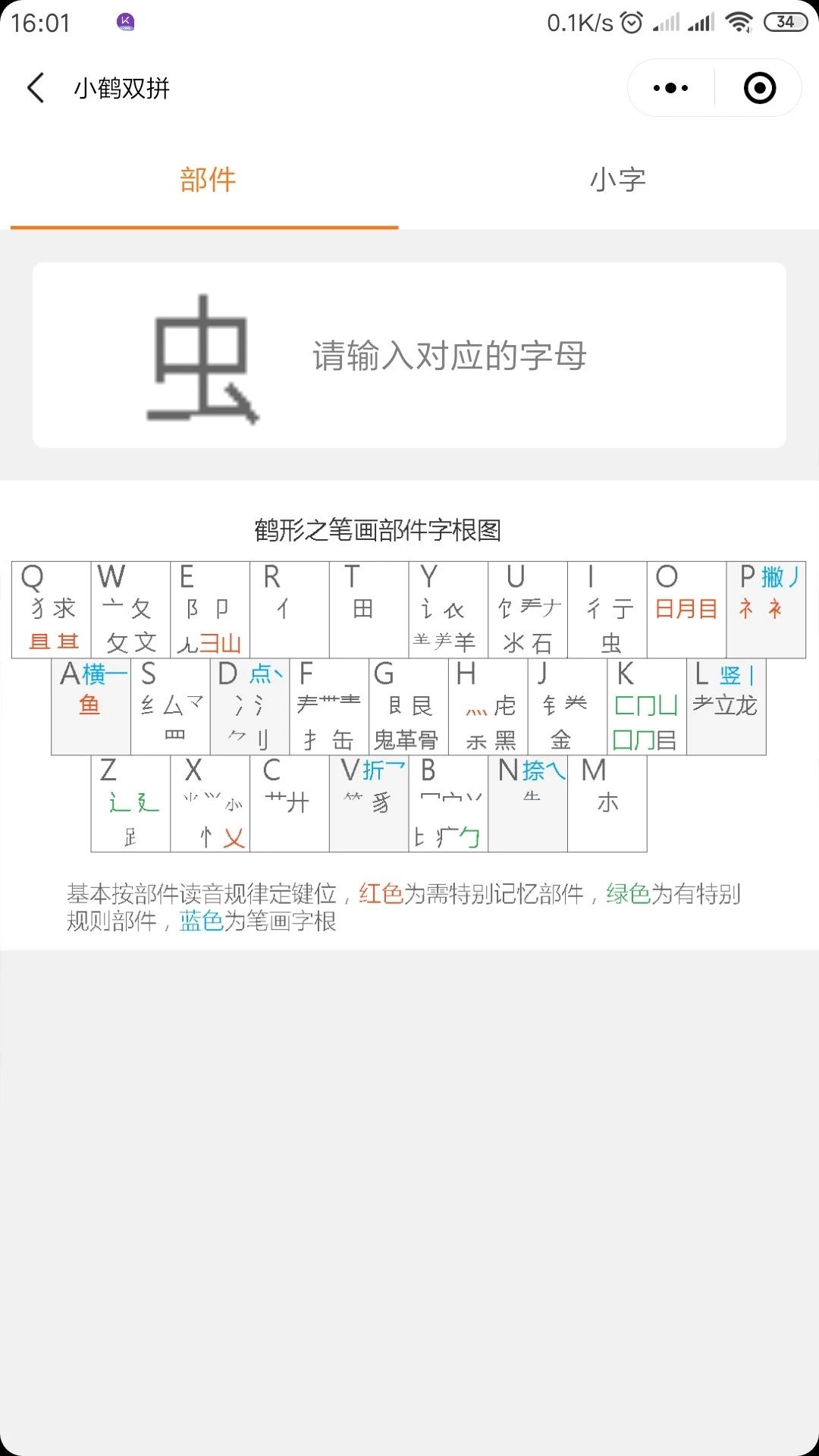This screenshot has height=1456, width=819.
Task: Close the mini program via the circle icon
Action: [759, 88]
